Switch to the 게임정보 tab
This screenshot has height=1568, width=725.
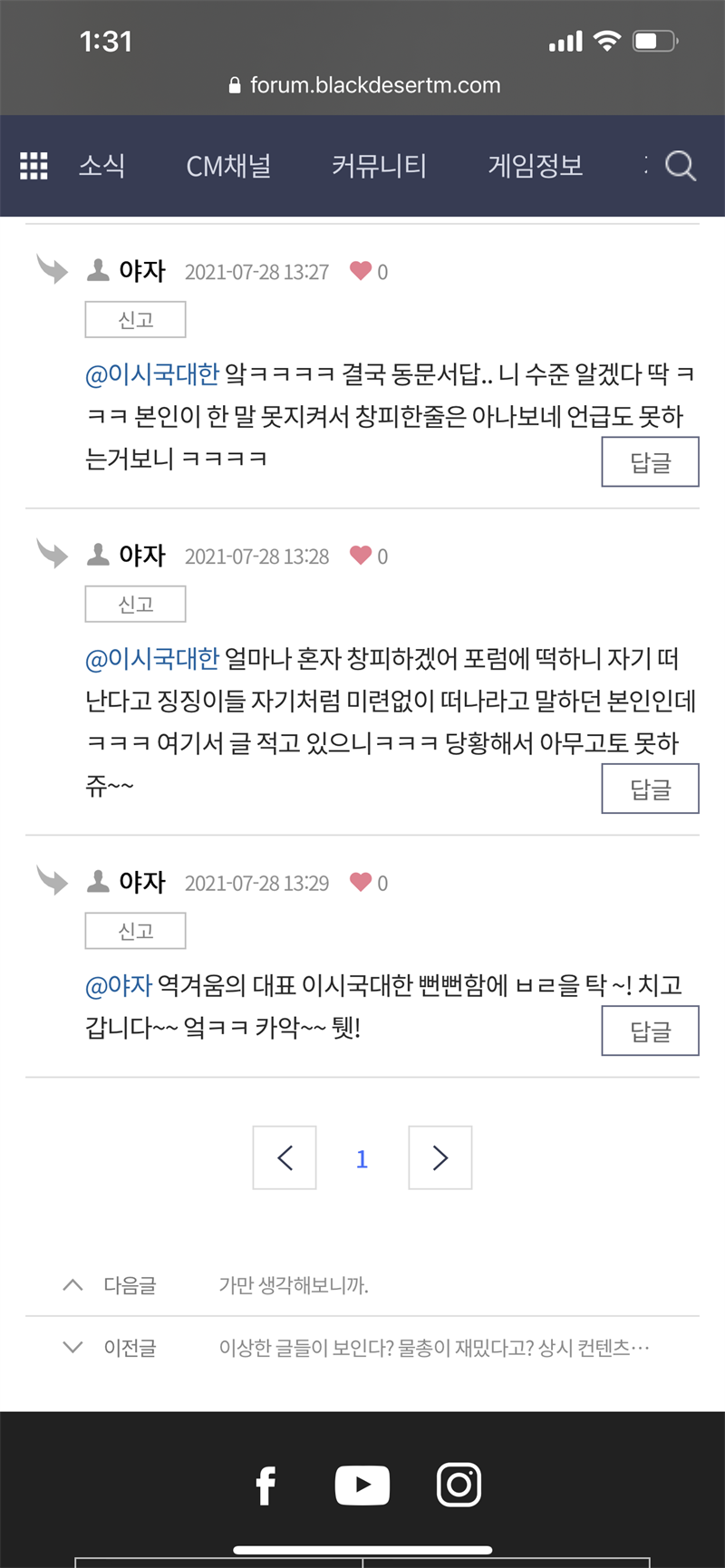tap(535, 166)
